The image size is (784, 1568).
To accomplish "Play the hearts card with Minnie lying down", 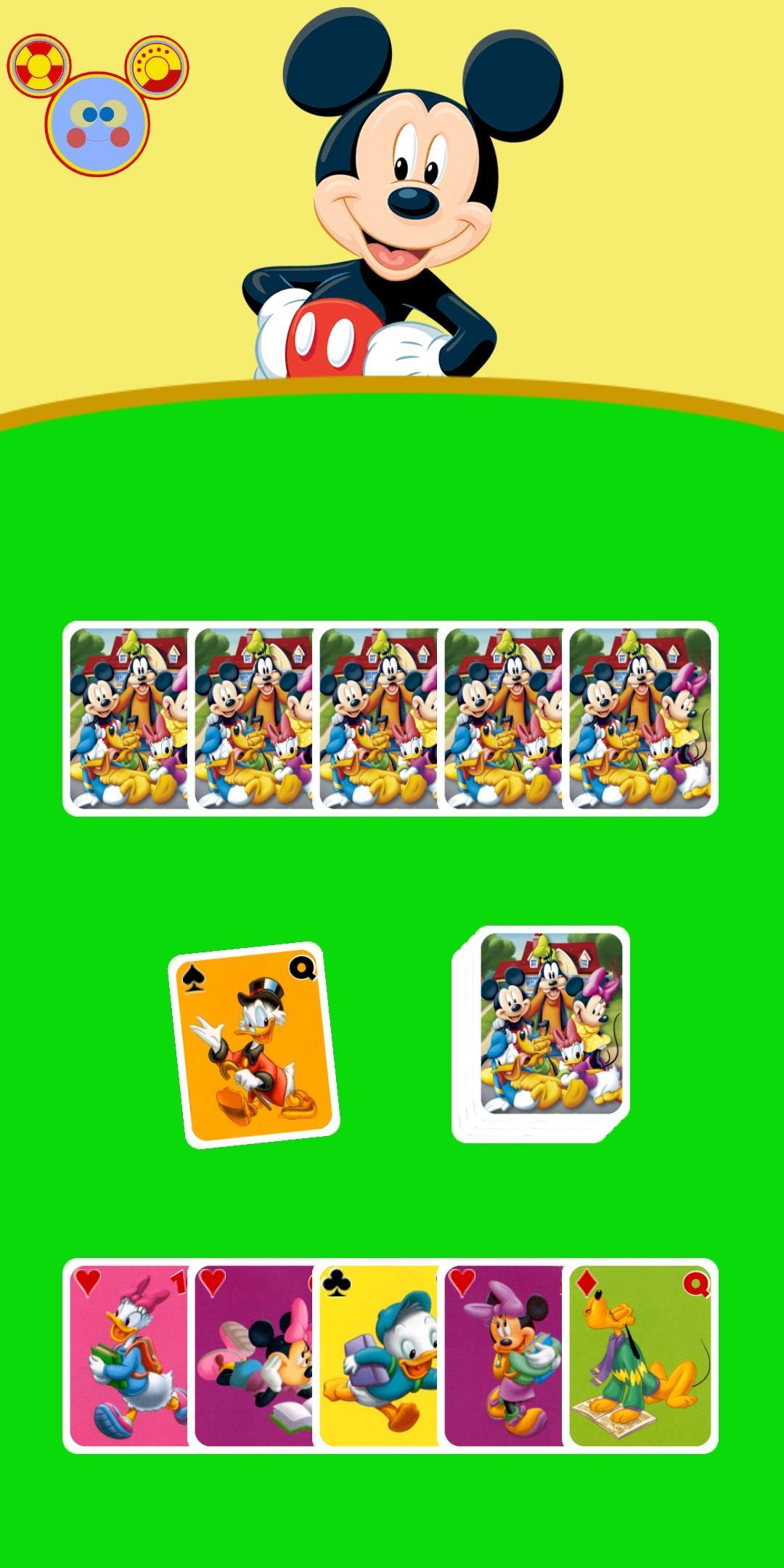I will (x=253, y=1356).
